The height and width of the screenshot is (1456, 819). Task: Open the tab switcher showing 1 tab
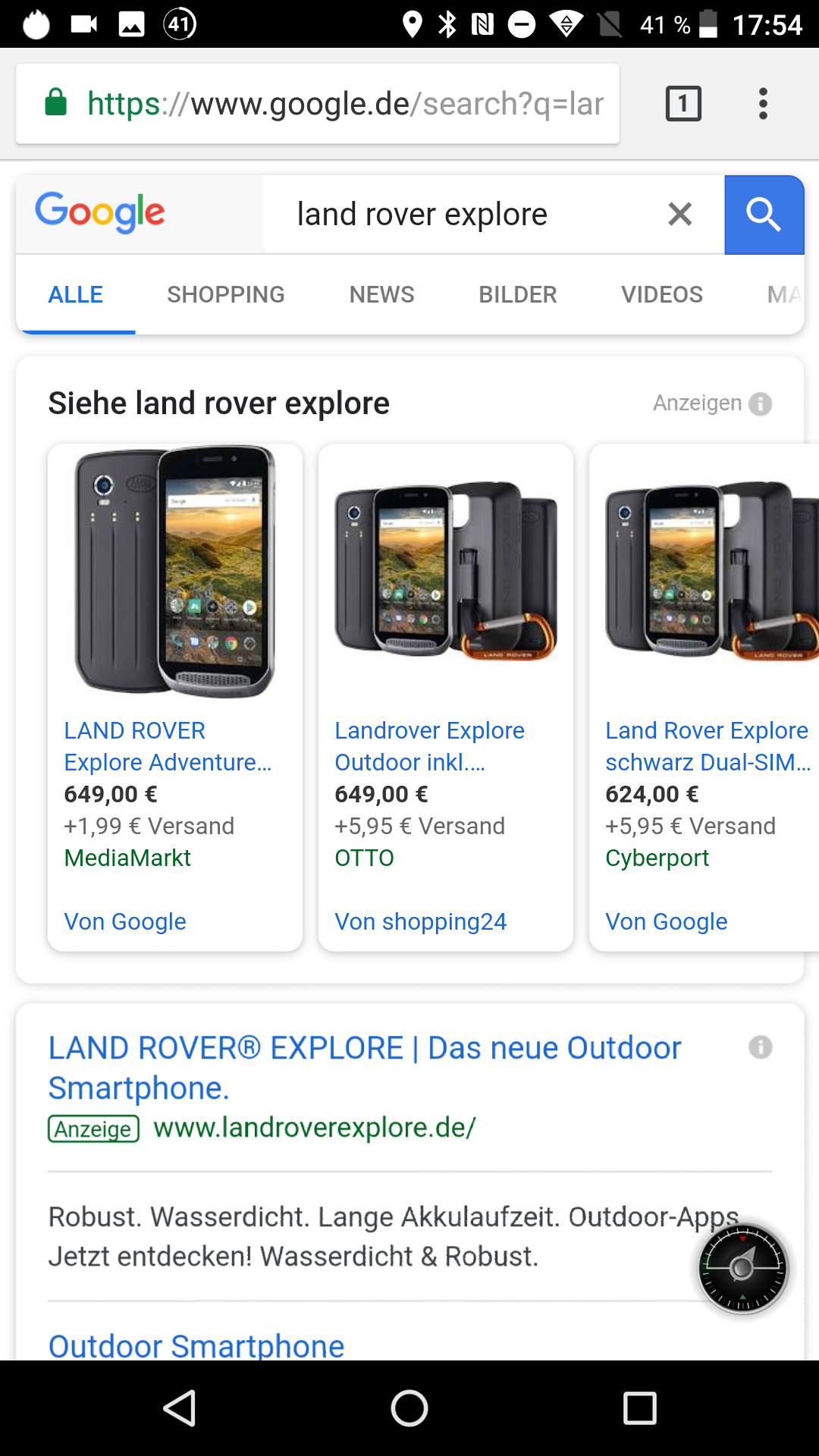click(682, 103)
